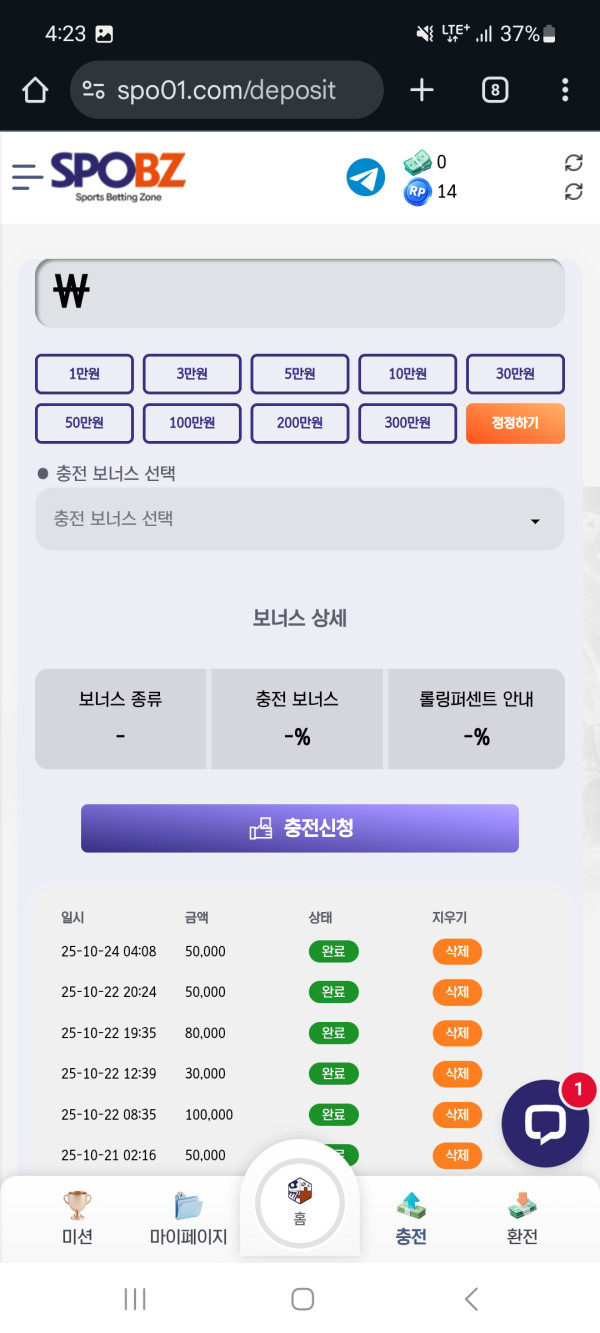
Task: Tap the system back button
Action: pyautogui.click(x=471, y=1299)
